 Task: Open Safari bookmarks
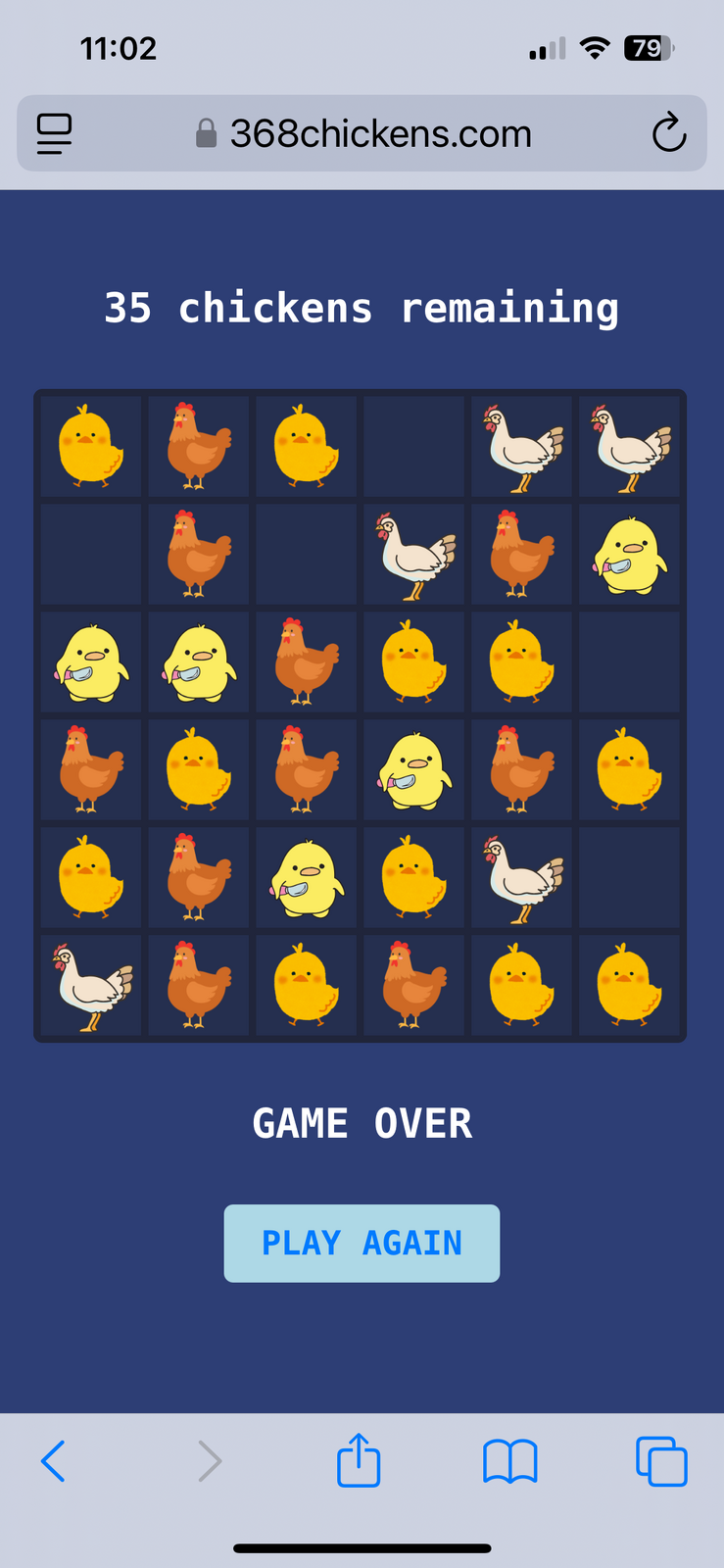(x=509, y=1461)
